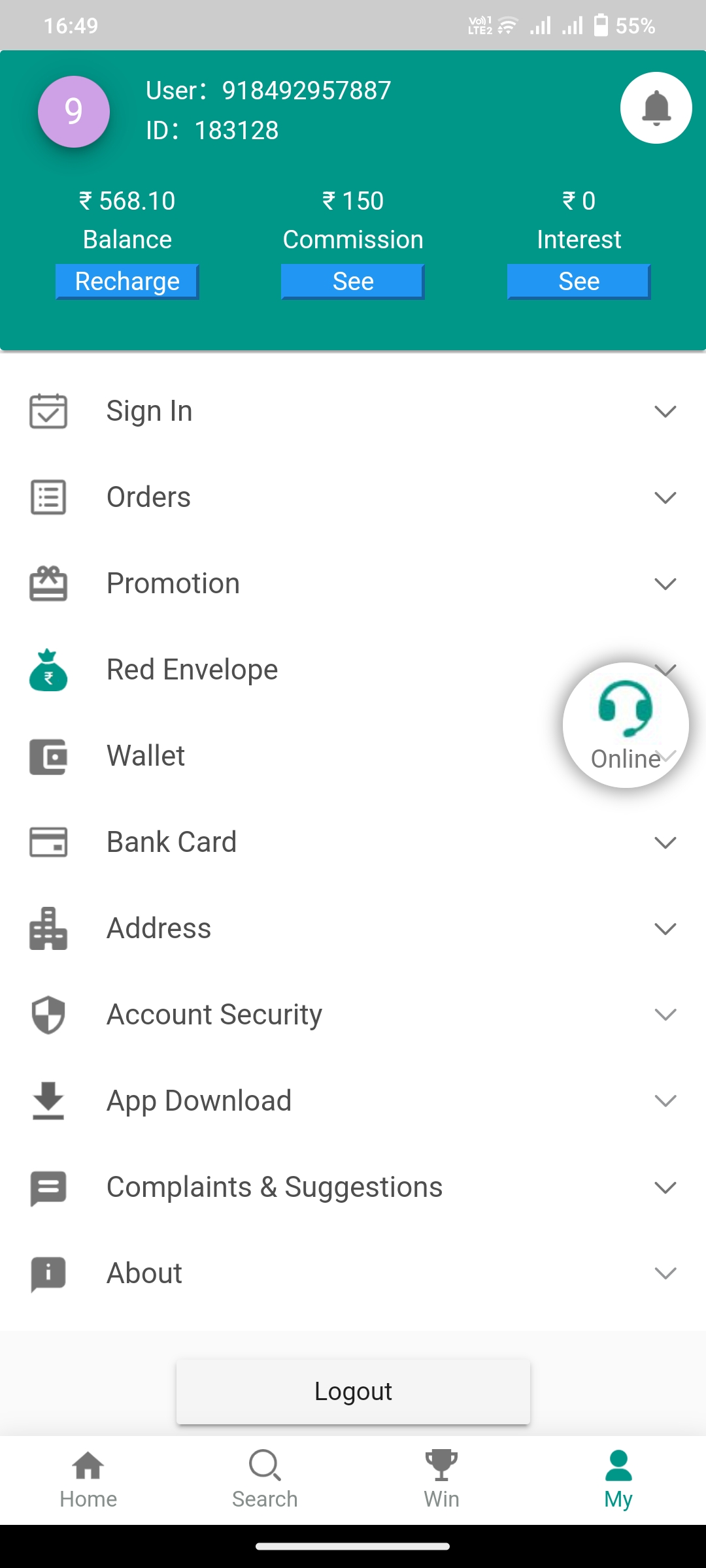The image size is (706, 1568).
Task: Contact Online customer support
Action: click(625, 725)
